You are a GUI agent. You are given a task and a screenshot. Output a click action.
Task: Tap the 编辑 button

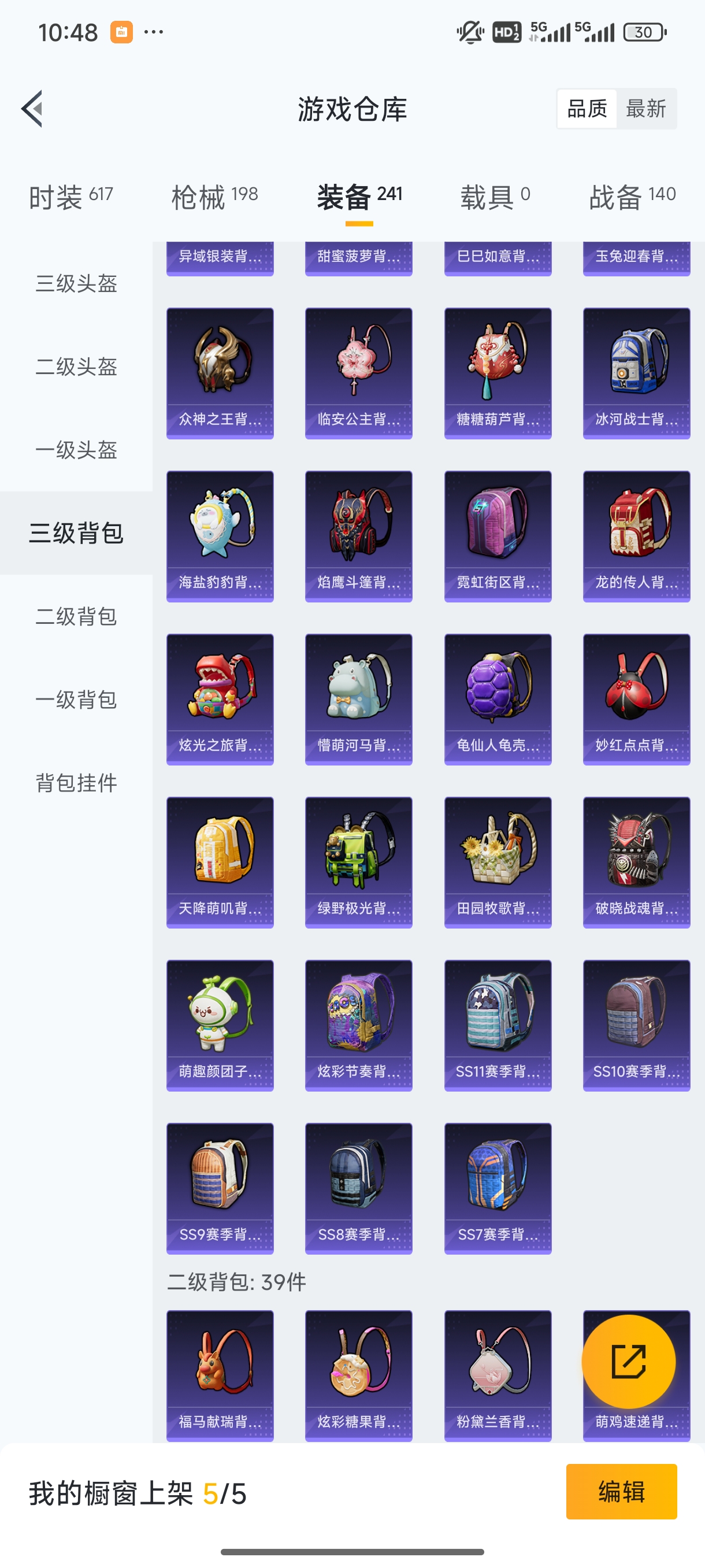pyautogui.click(x=622, y=1492)
